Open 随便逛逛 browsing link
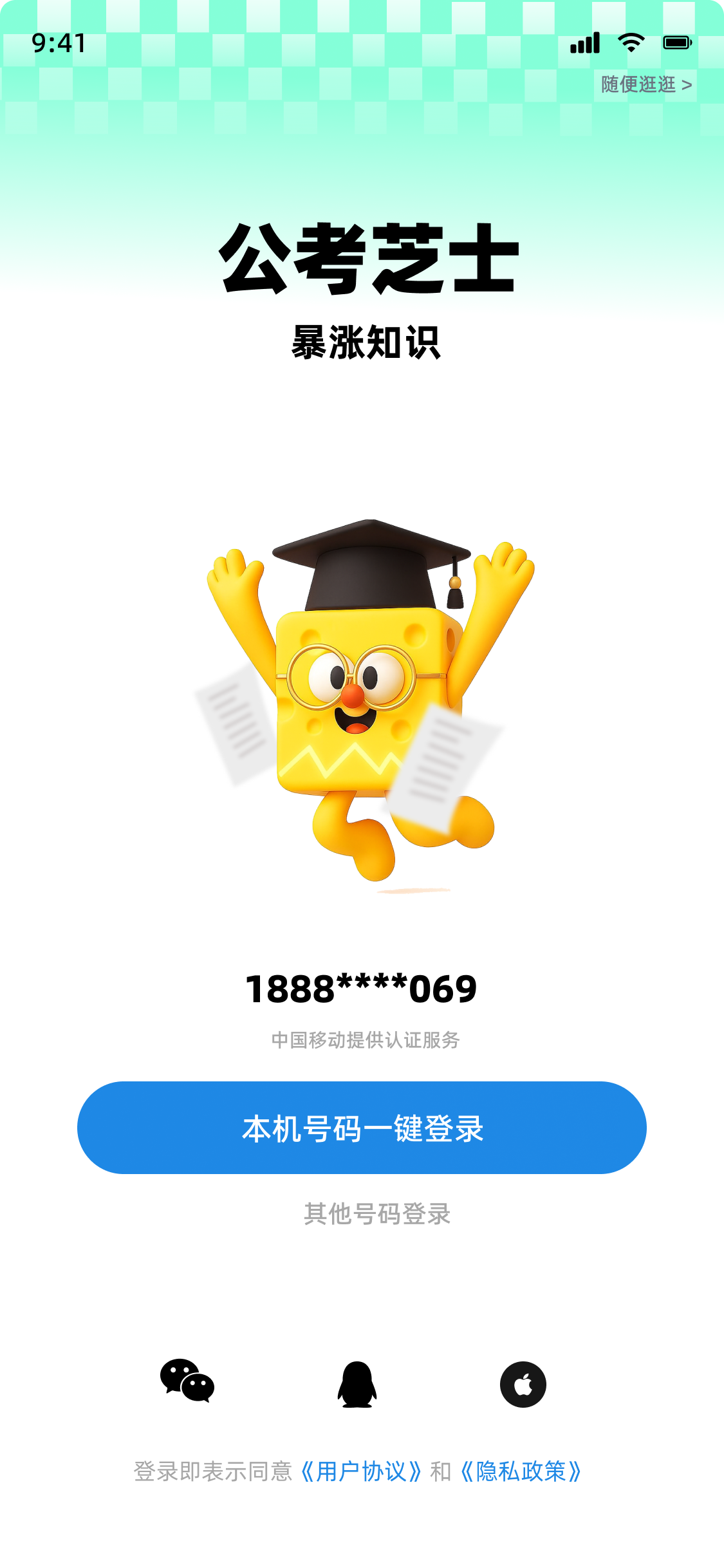Screen dimensions: 724x1568 (x=637, y=84)
